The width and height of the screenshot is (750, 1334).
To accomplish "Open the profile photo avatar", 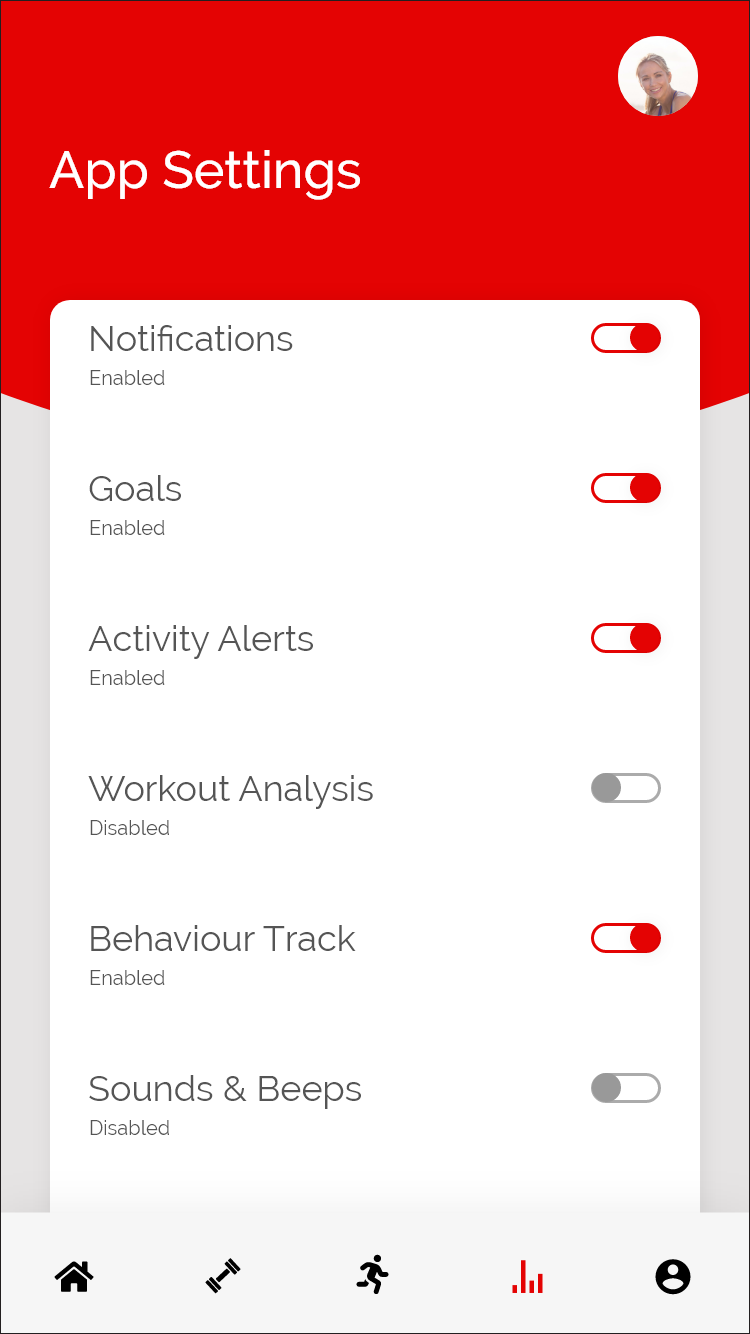I will (657, 76).
